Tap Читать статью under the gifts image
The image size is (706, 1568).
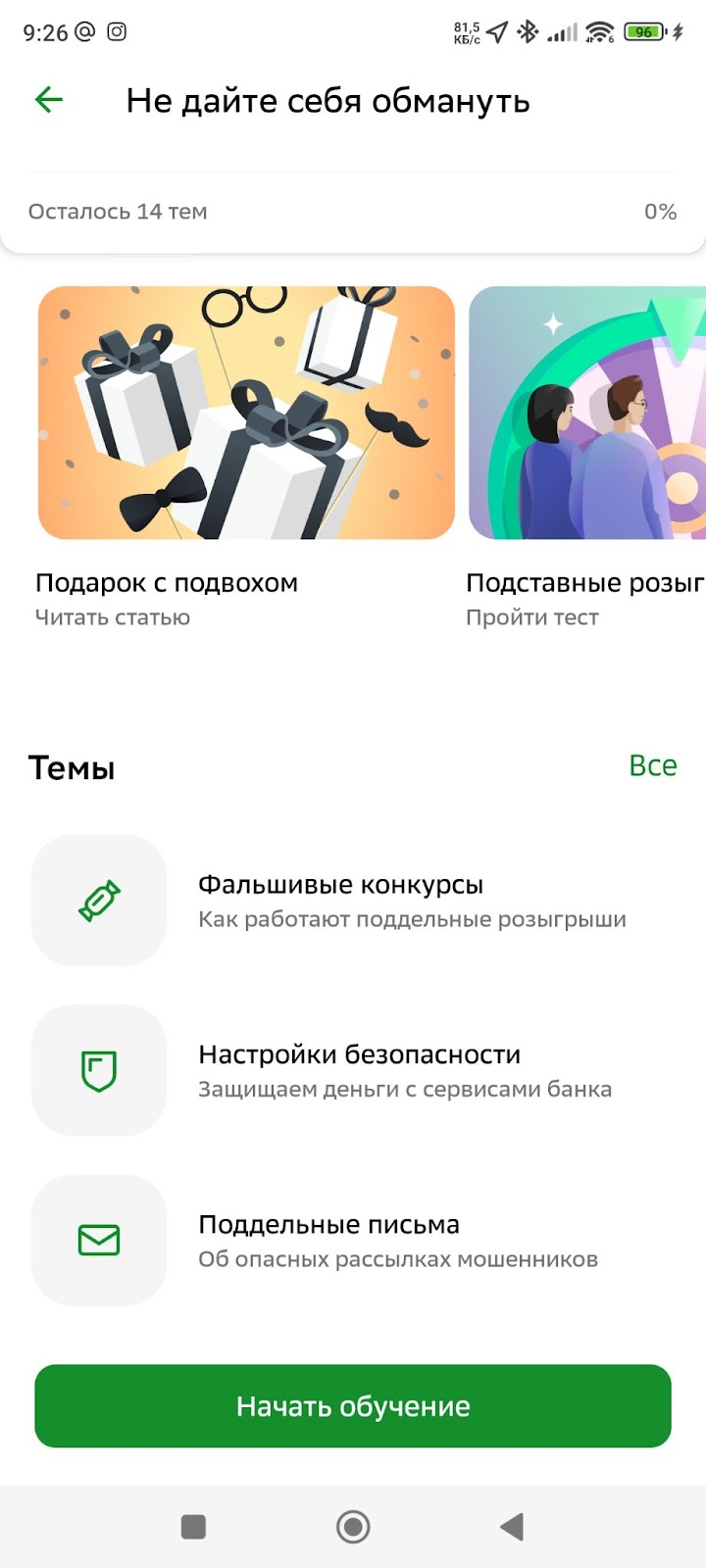(113, 616)
